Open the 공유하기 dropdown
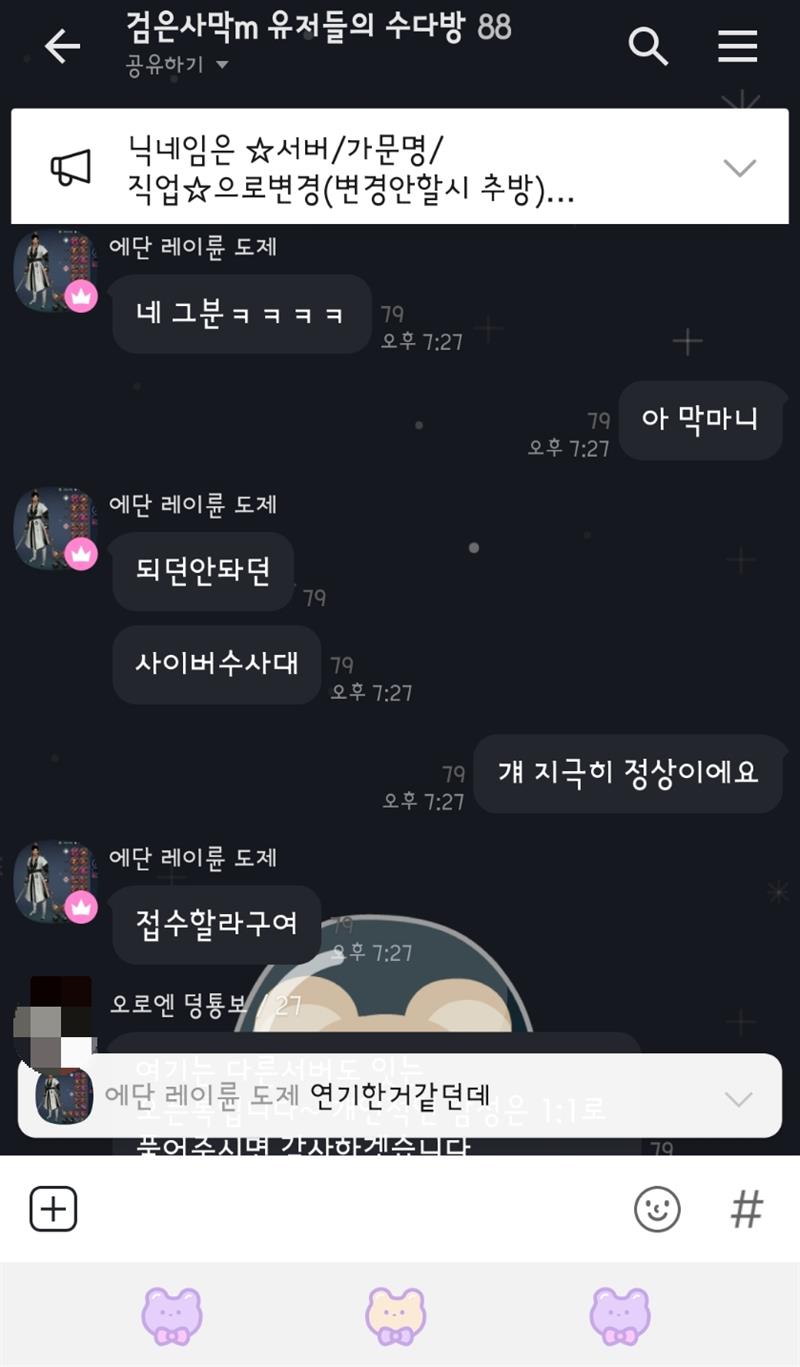Screen dimensions: 800x1367 click(177, 65)
